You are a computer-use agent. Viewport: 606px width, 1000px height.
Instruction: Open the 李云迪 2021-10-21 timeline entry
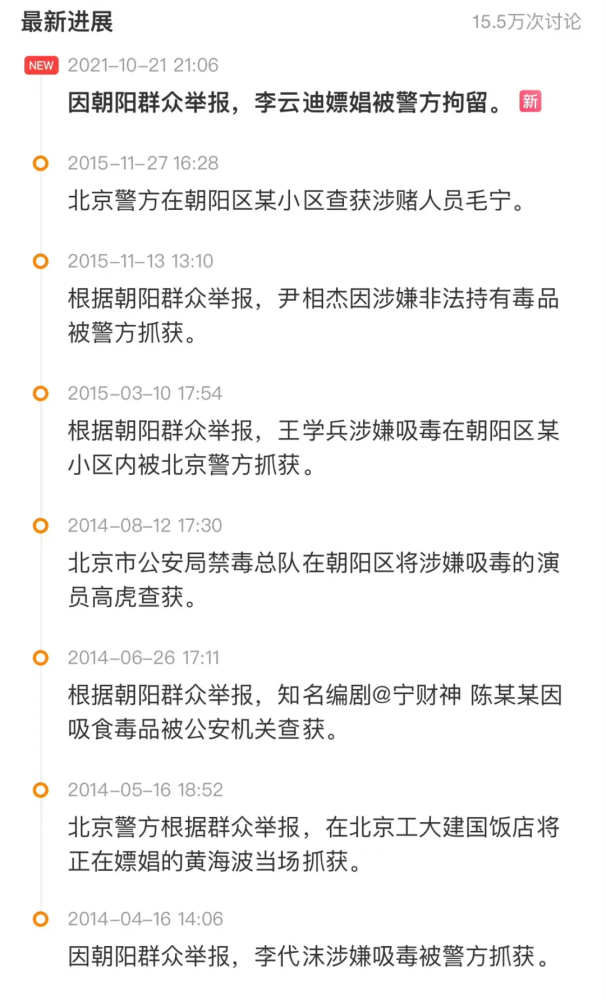click(285, 102)
